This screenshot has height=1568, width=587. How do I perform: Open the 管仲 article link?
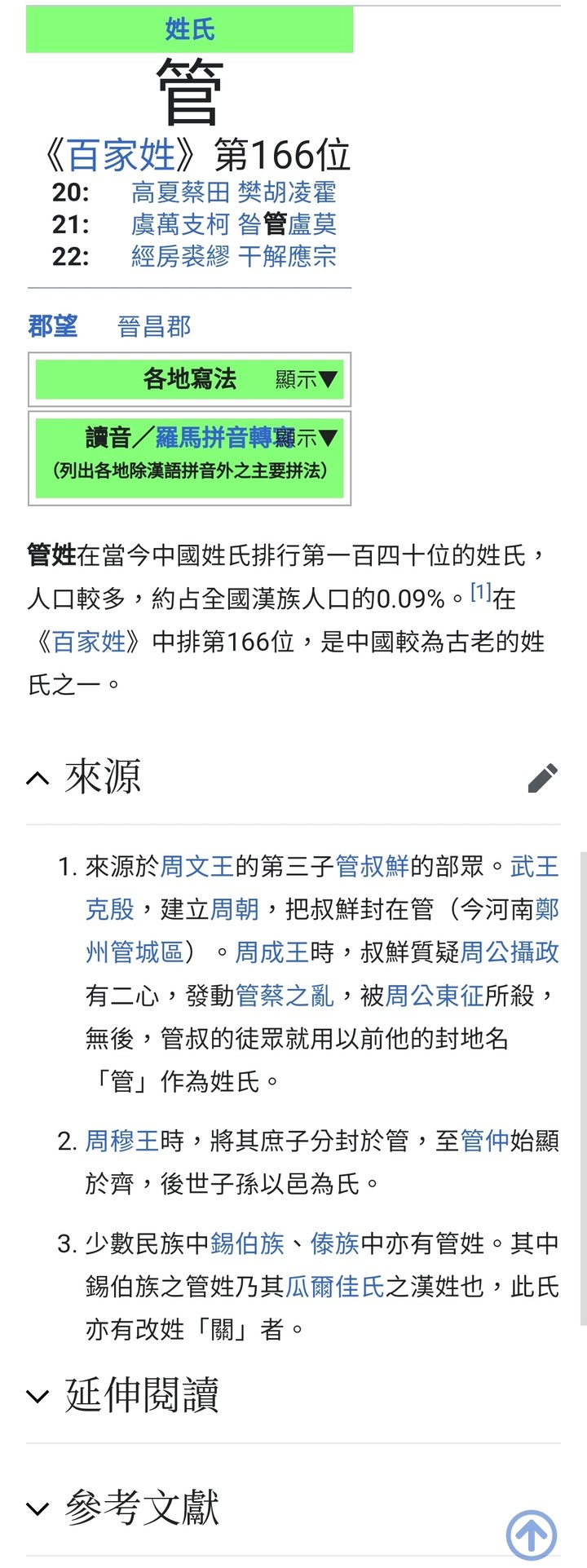[484, 1140]
